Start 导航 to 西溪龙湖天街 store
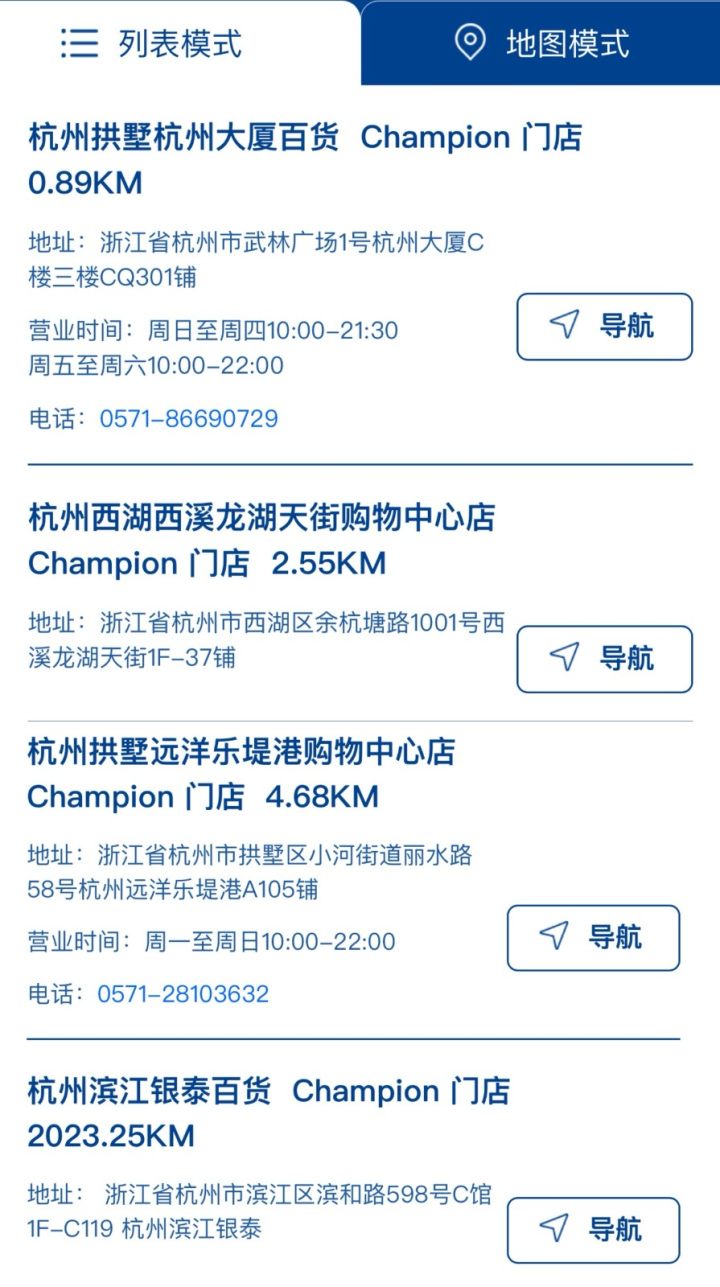Image resolution: width=720 pixels, height=1287 pixels. 604,659
